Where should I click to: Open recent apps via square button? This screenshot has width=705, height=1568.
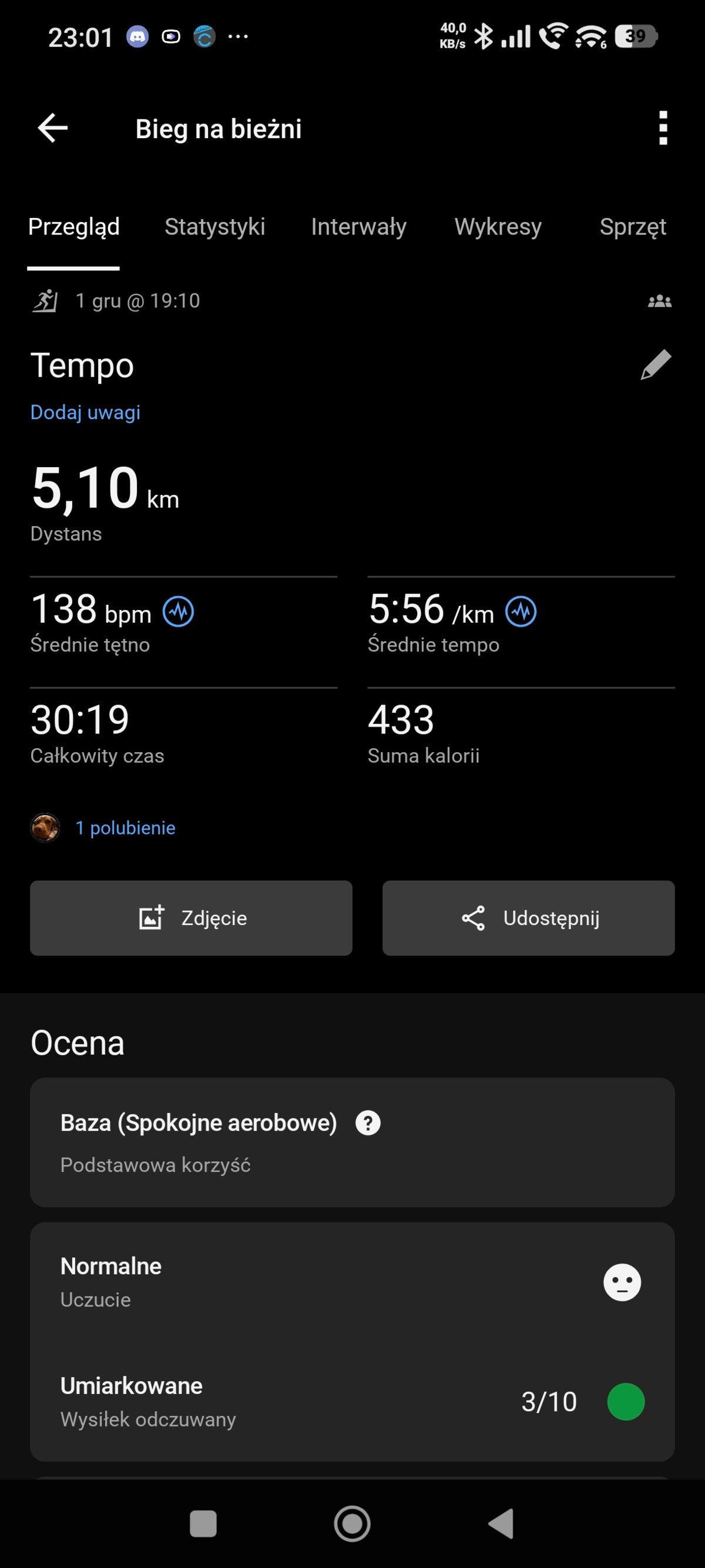(203, 1524)
